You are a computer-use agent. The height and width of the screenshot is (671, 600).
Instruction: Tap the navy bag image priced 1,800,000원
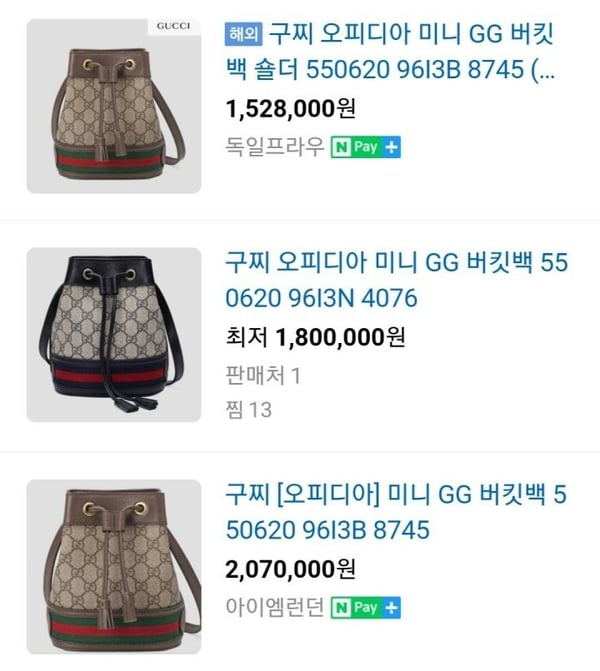point(114,335)
